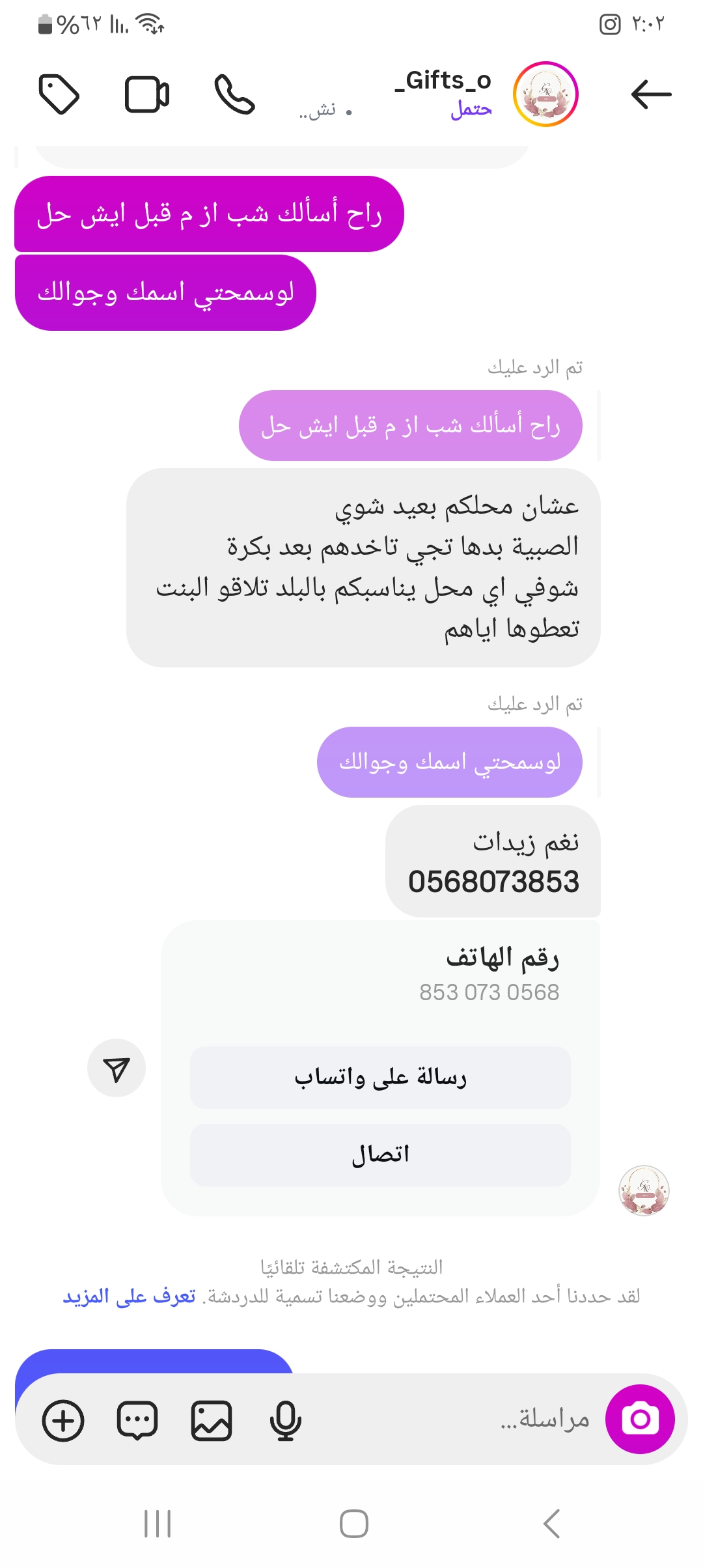Open saved replies bubble icon
Image resolution: width=703 pixels, height=1568 pixels.
click(137, 1420)
